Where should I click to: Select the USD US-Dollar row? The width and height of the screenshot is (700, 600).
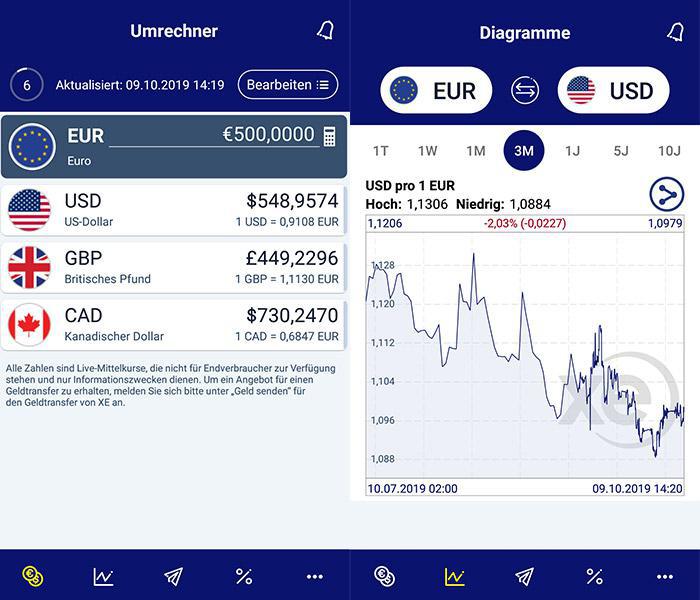tap(174, 210)
